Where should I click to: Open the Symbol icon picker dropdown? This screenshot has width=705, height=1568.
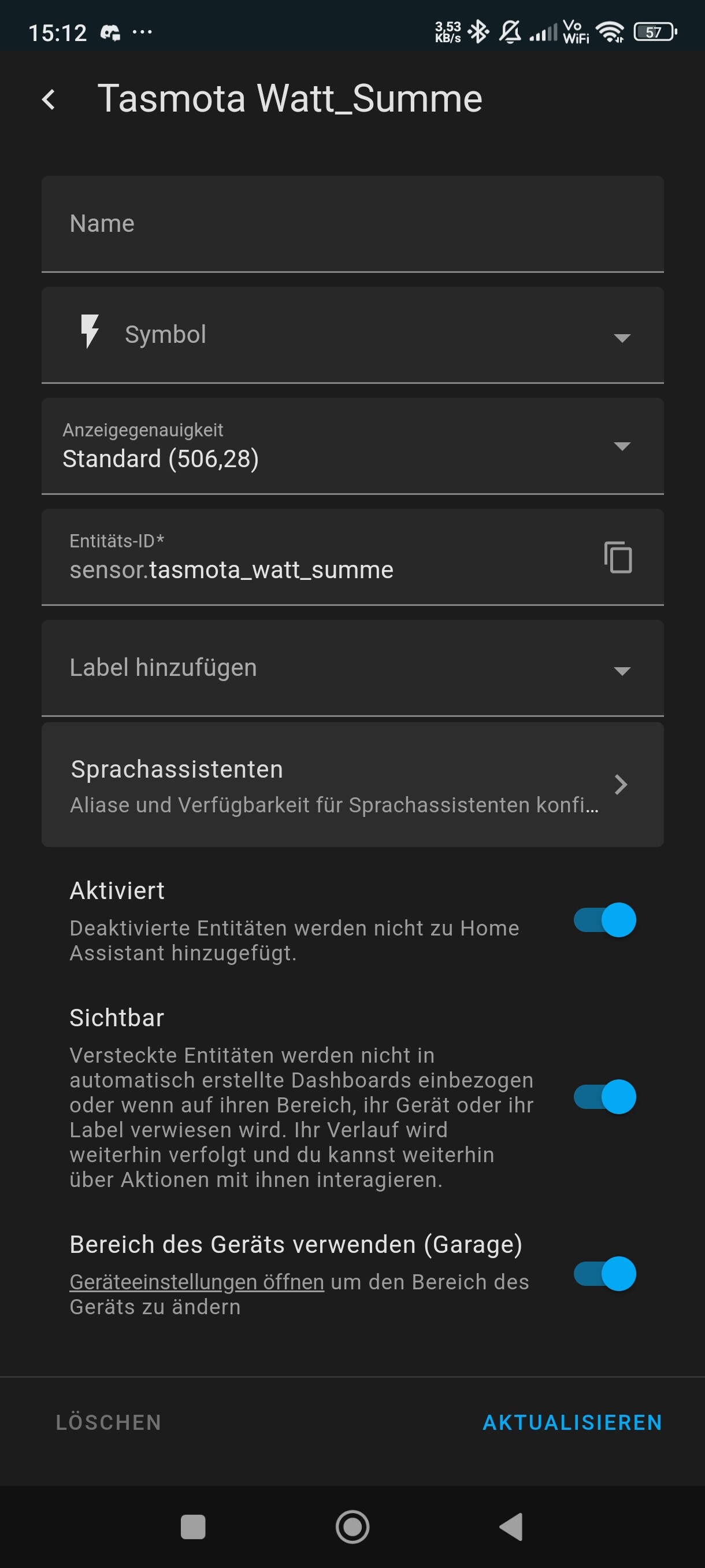click(x=351, y=335)
